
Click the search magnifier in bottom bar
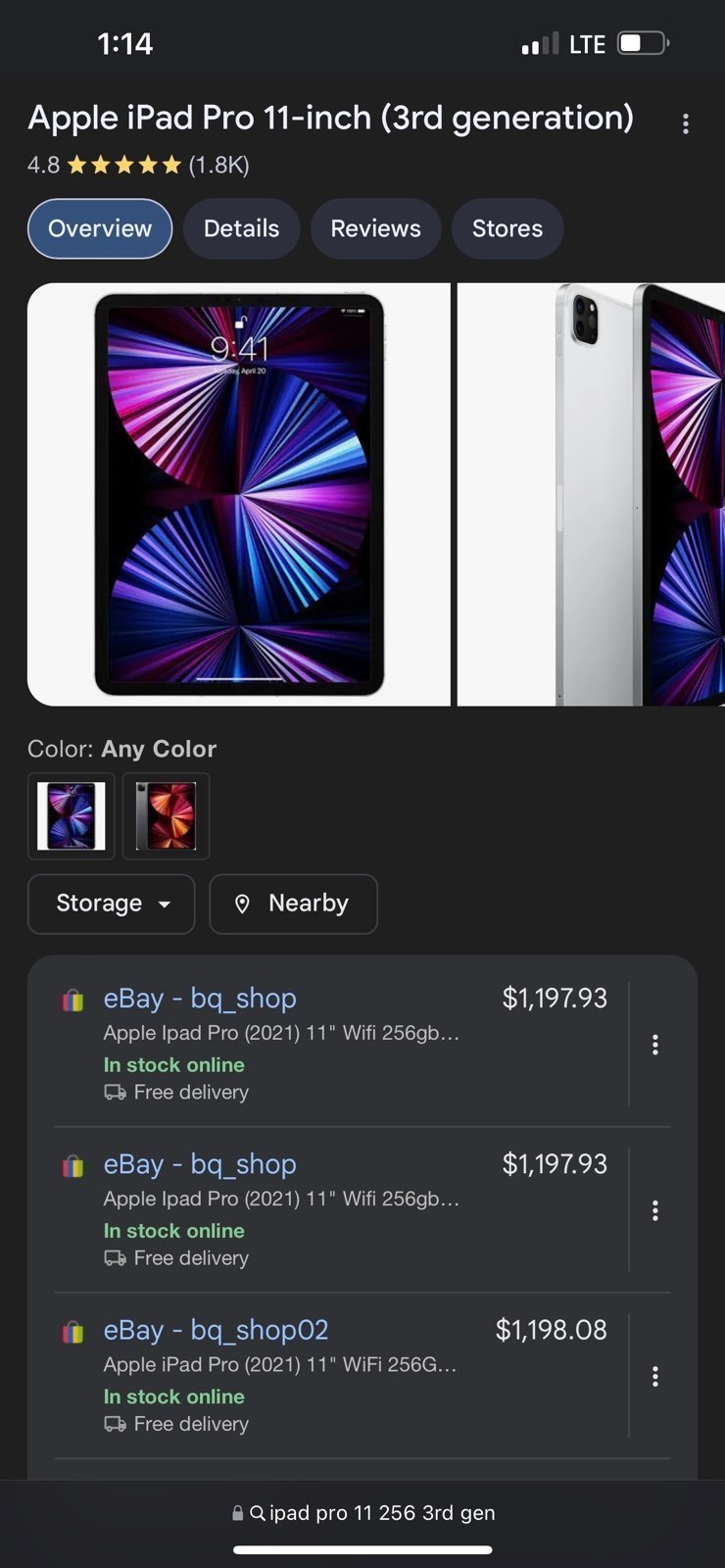tap(260, 1512)
